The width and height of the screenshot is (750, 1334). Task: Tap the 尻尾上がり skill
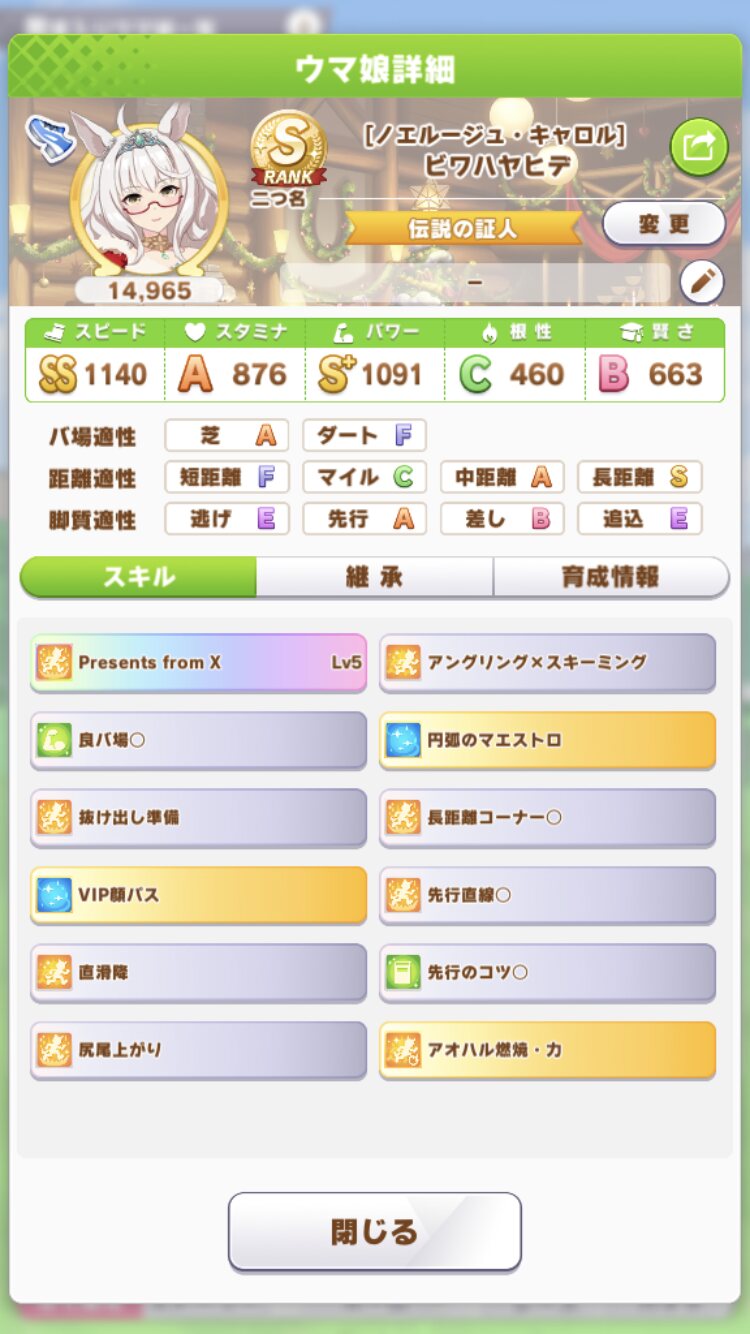pyautogui.click(x=198, y=1050)
